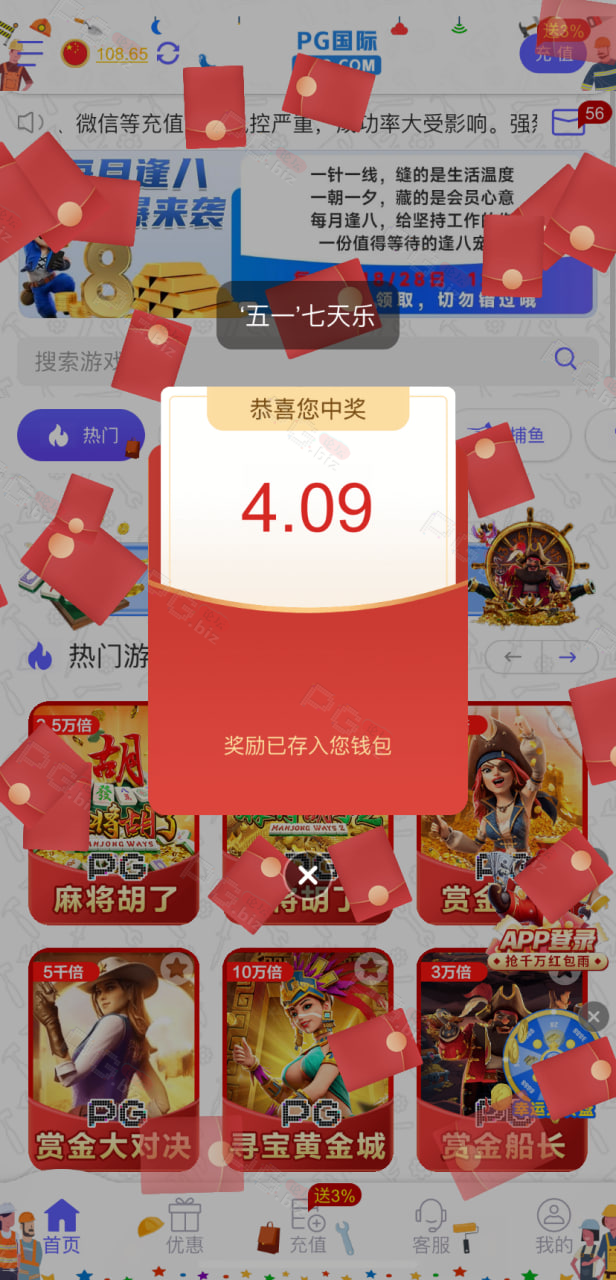Open the 寻宝黄金城 game
Image resolution: width=616 pixels, height=1280 pixels.
coord(308,1059)
